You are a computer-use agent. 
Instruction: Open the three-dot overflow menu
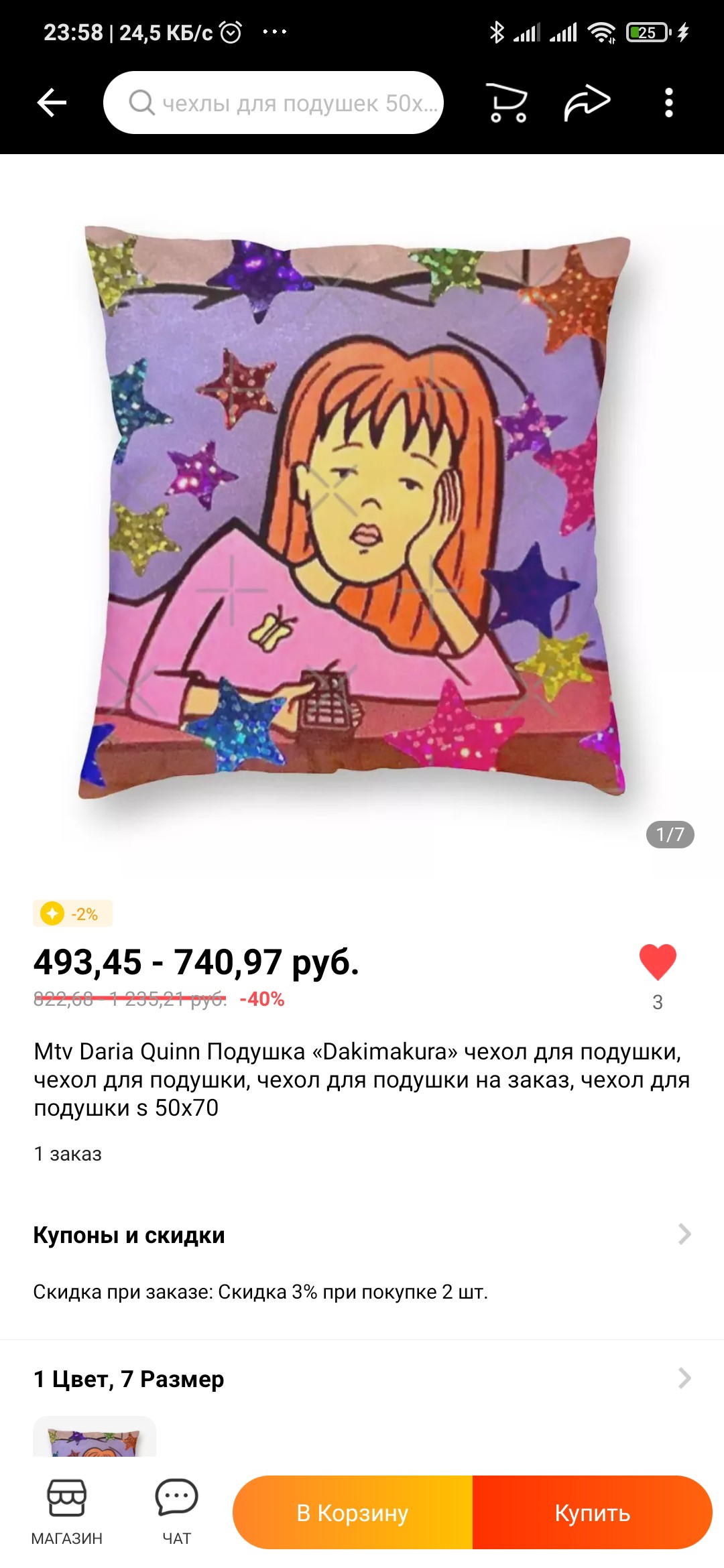pos(668,103)
